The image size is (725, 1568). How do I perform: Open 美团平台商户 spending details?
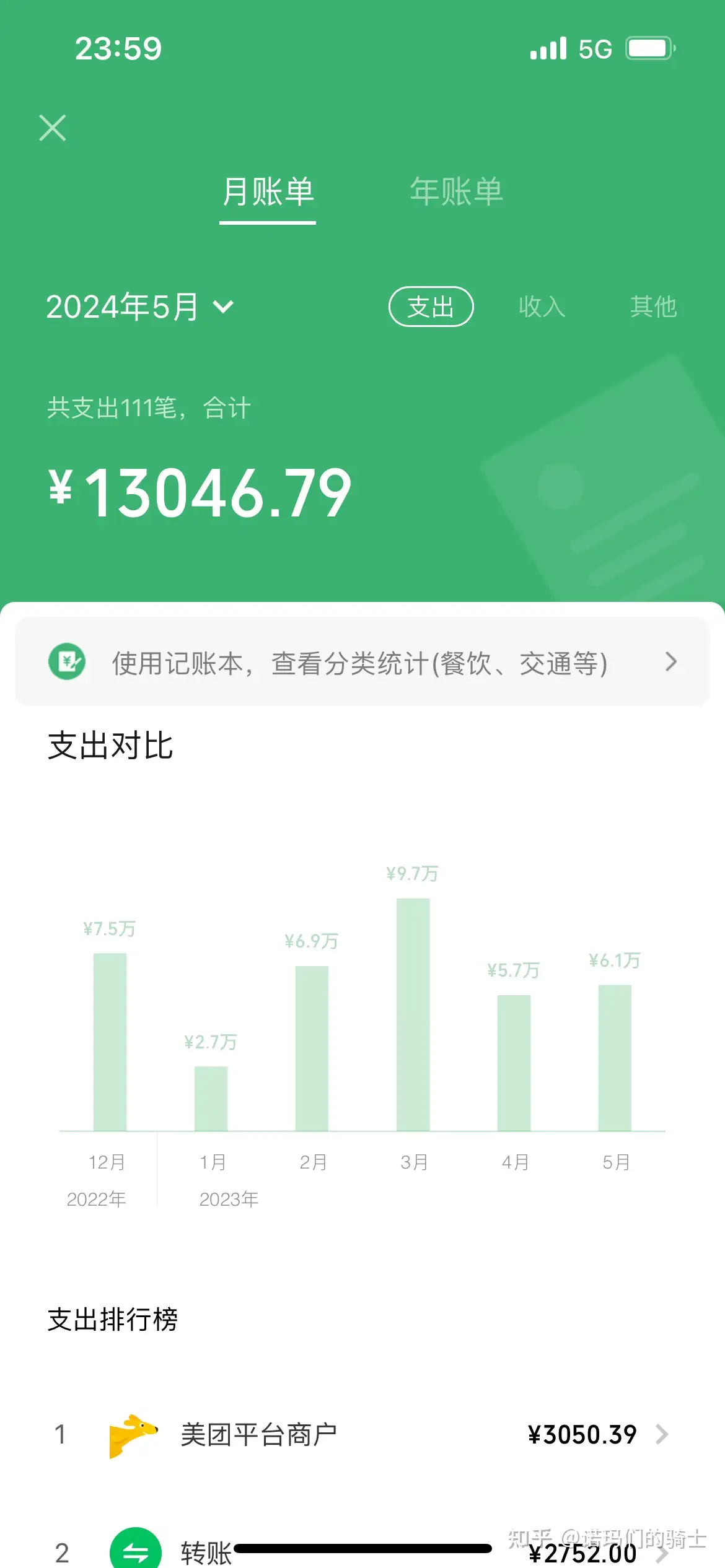pyautogui.click(x=362, y=1435)
